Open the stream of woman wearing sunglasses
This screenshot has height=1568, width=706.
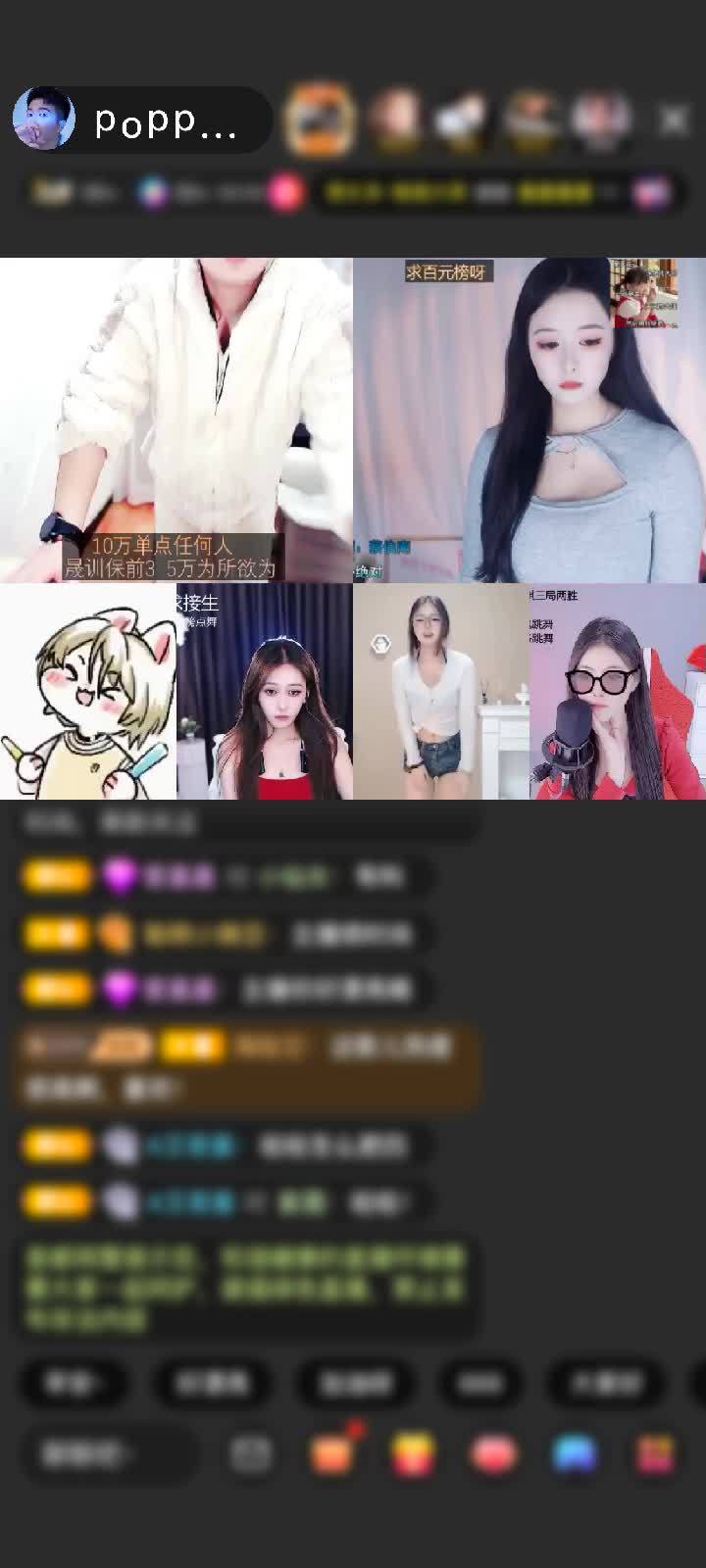[618, 691]
